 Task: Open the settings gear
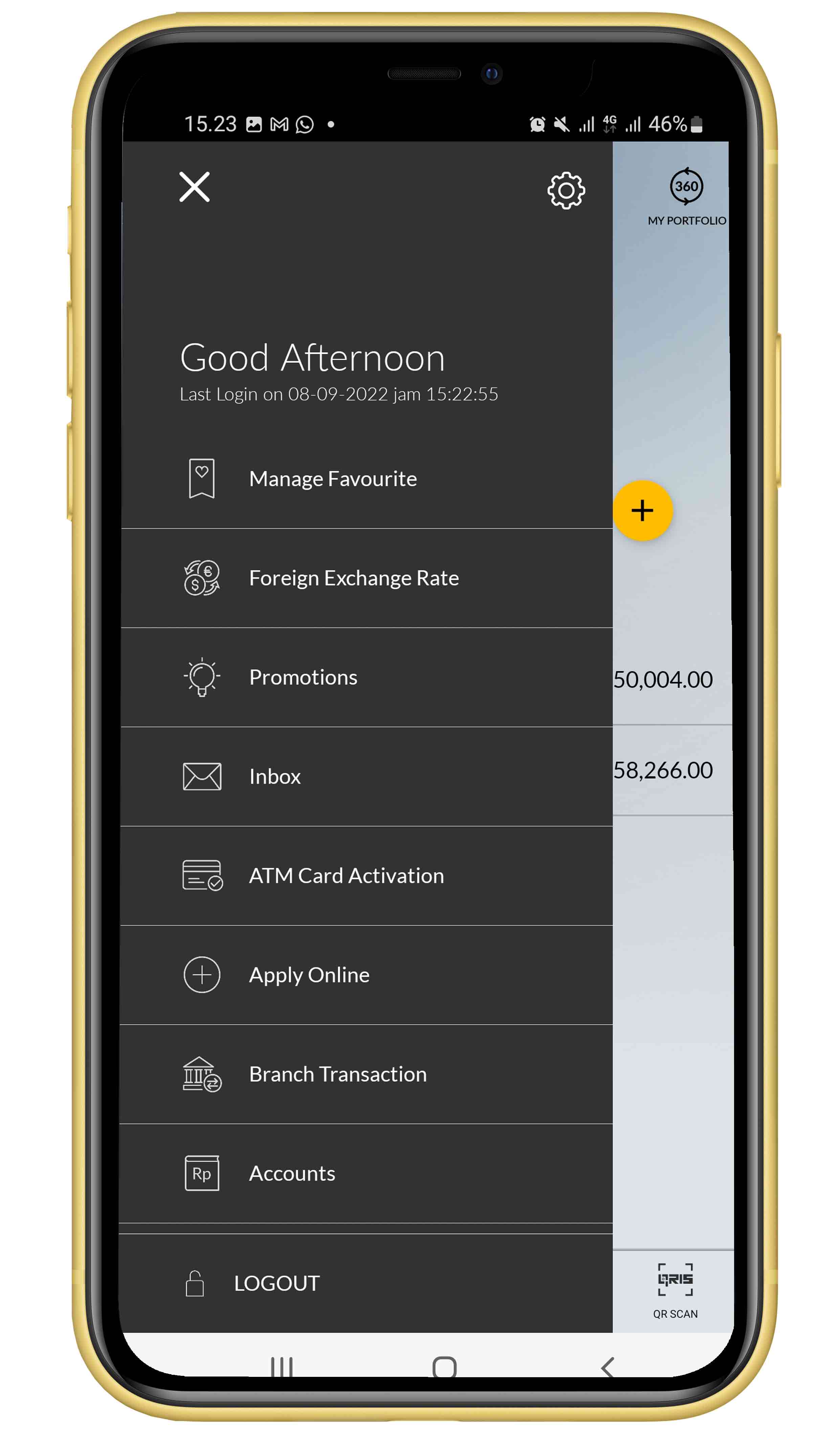pyautogui.click(x=566, y=191)
